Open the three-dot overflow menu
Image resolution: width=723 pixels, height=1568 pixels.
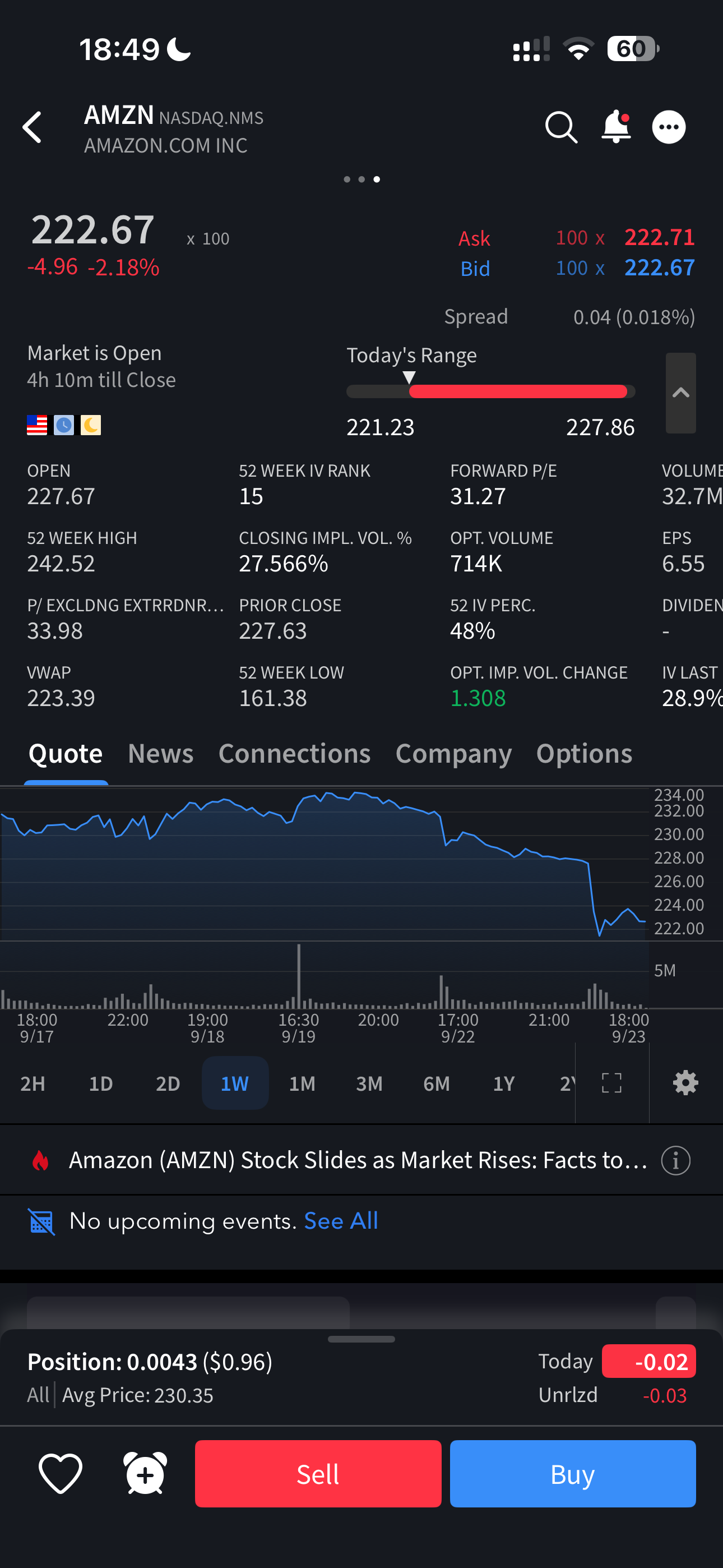pos(668,127)
